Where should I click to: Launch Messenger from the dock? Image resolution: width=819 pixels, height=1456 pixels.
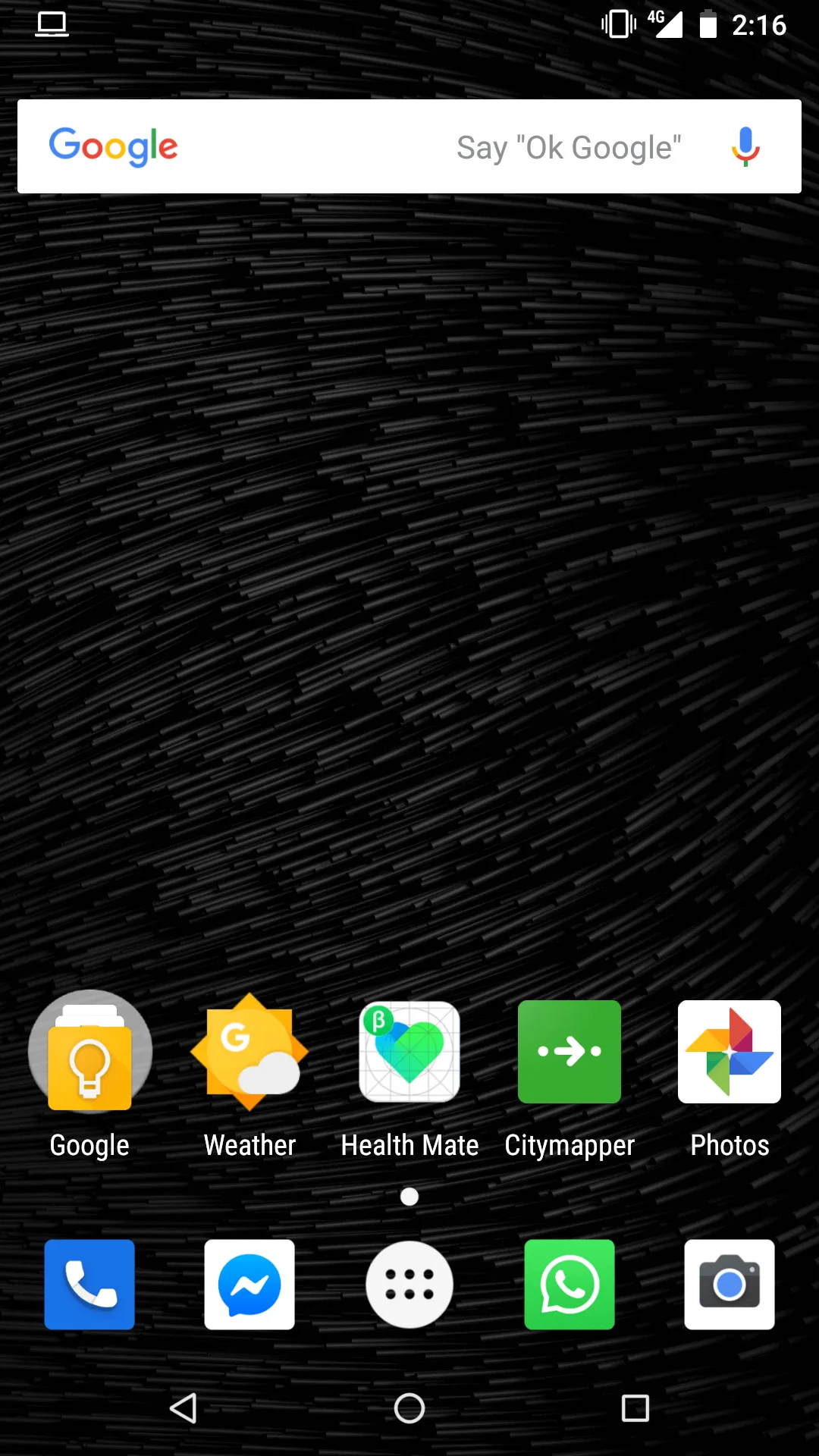[x=249, y=1285]
